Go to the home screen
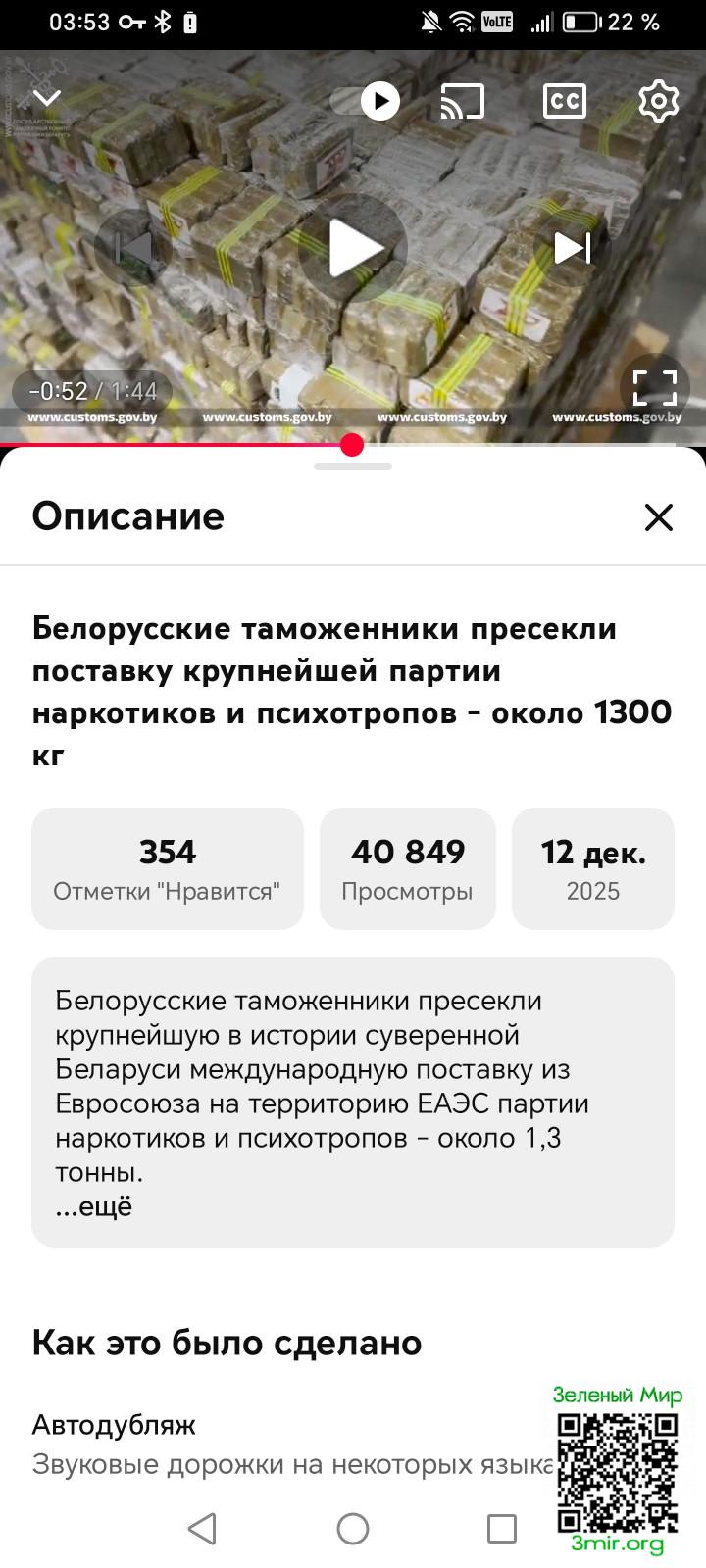Image resolution: width=706 pixels, height=1568 pixels. point(353,1528)
